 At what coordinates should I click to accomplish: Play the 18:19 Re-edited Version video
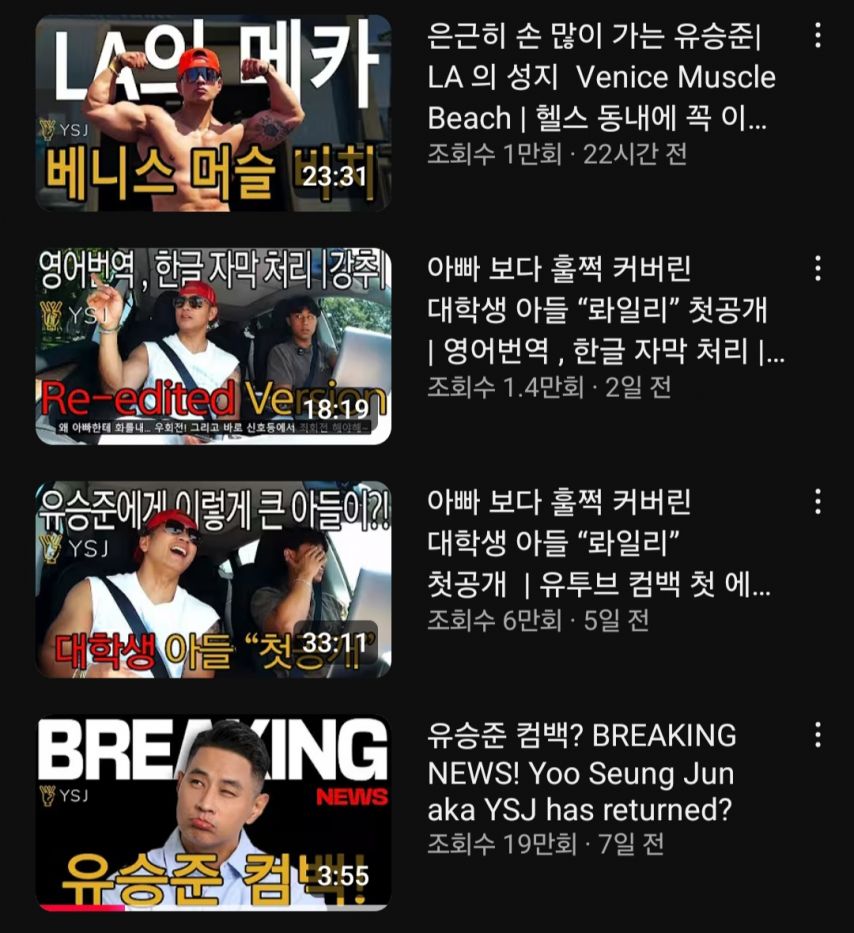click(x=213, y=345)
